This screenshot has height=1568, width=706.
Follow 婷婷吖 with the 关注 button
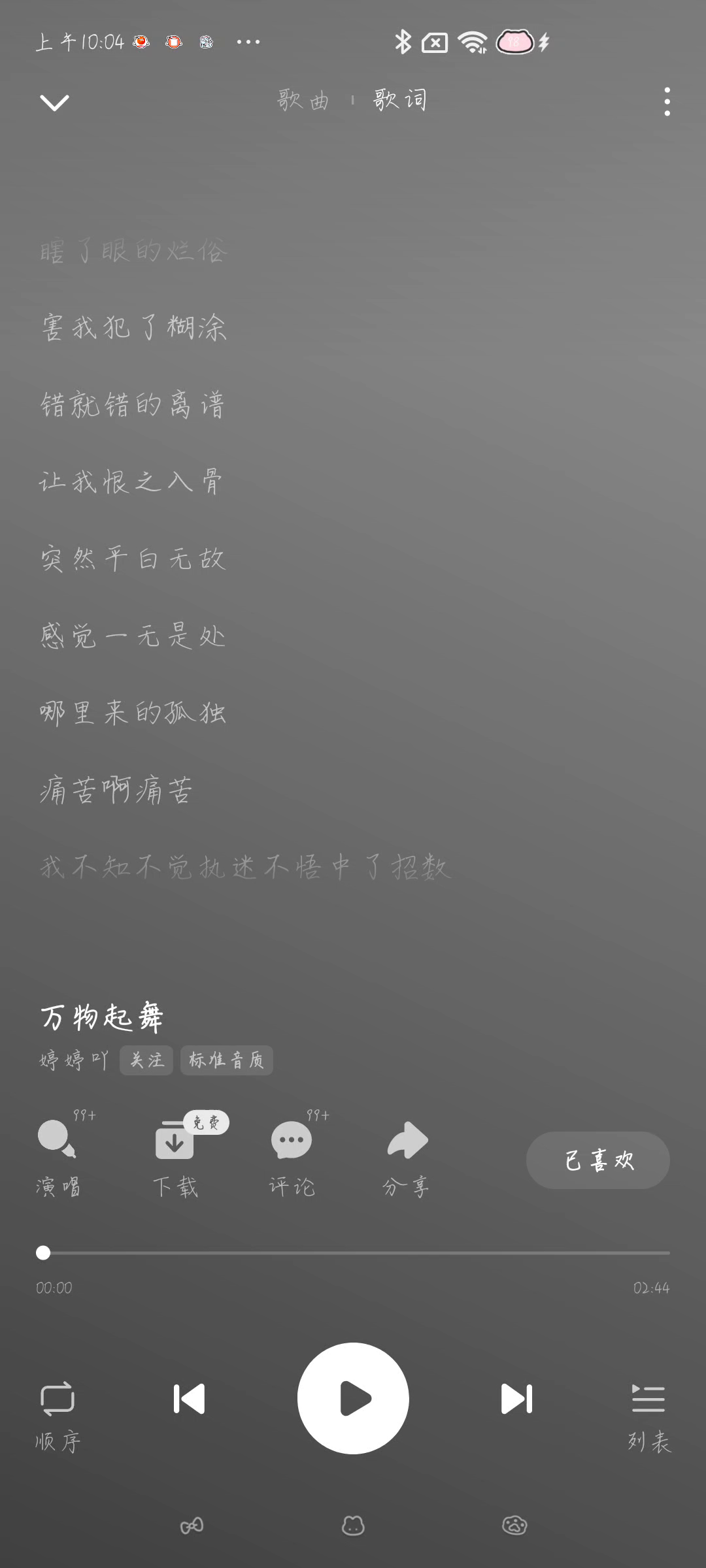click(x=146, y=1060)
